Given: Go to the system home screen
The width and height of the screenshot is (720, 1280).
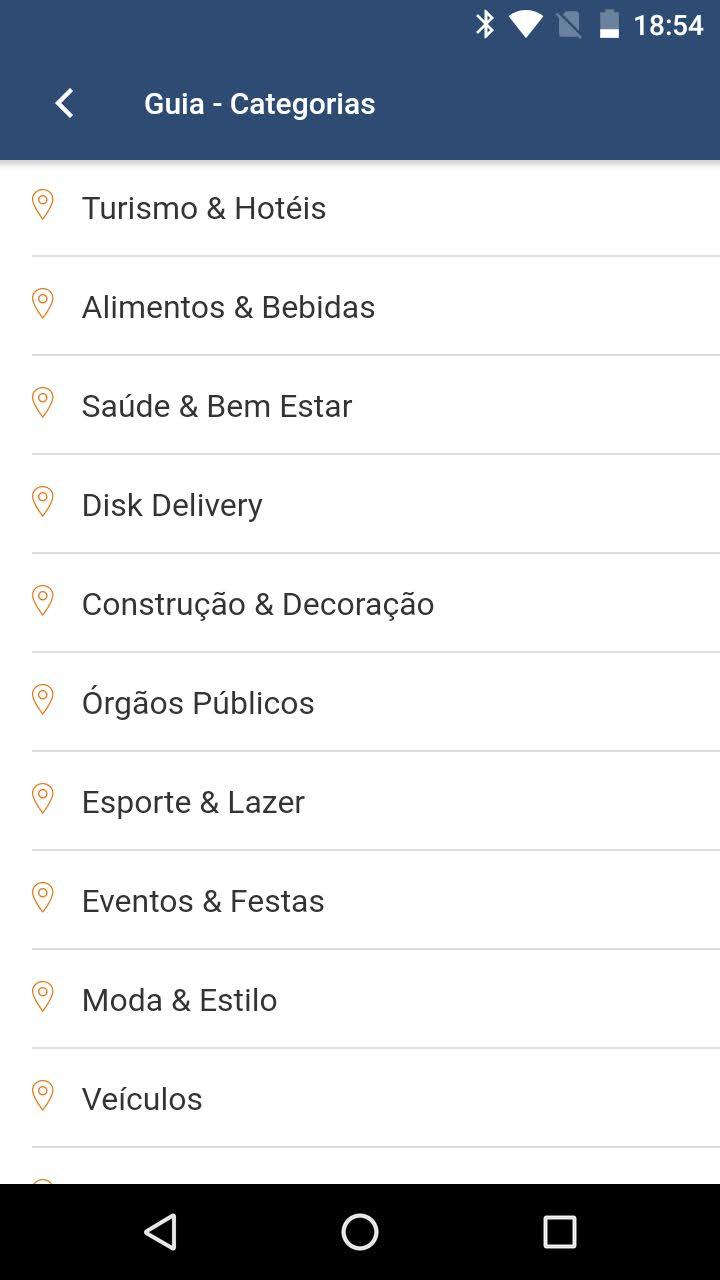Looking at the screenshot, I should point(360,1232).
